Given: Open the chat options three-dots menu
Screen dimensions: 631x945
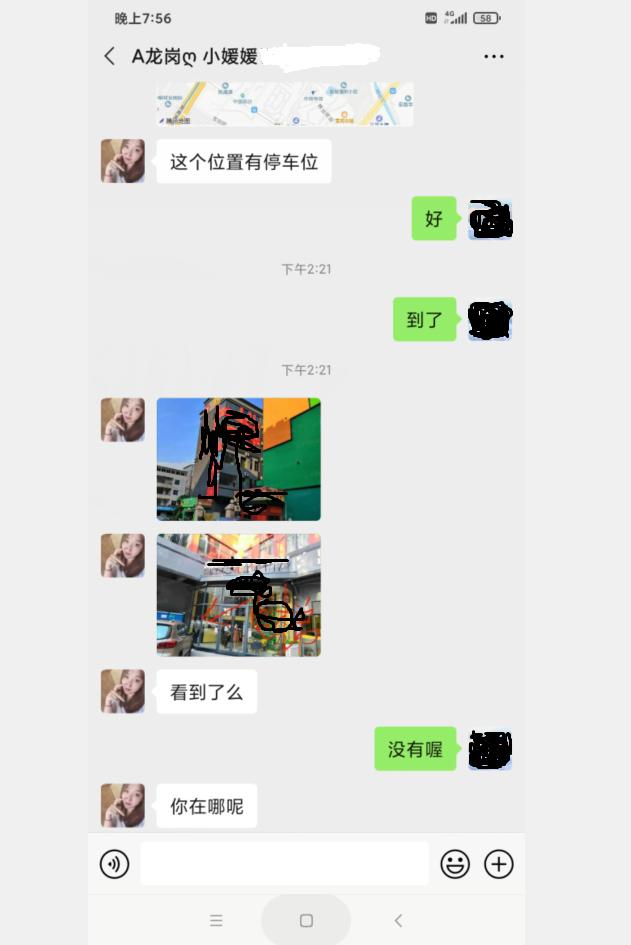Looking at the screenshot, I should point(494,57).
